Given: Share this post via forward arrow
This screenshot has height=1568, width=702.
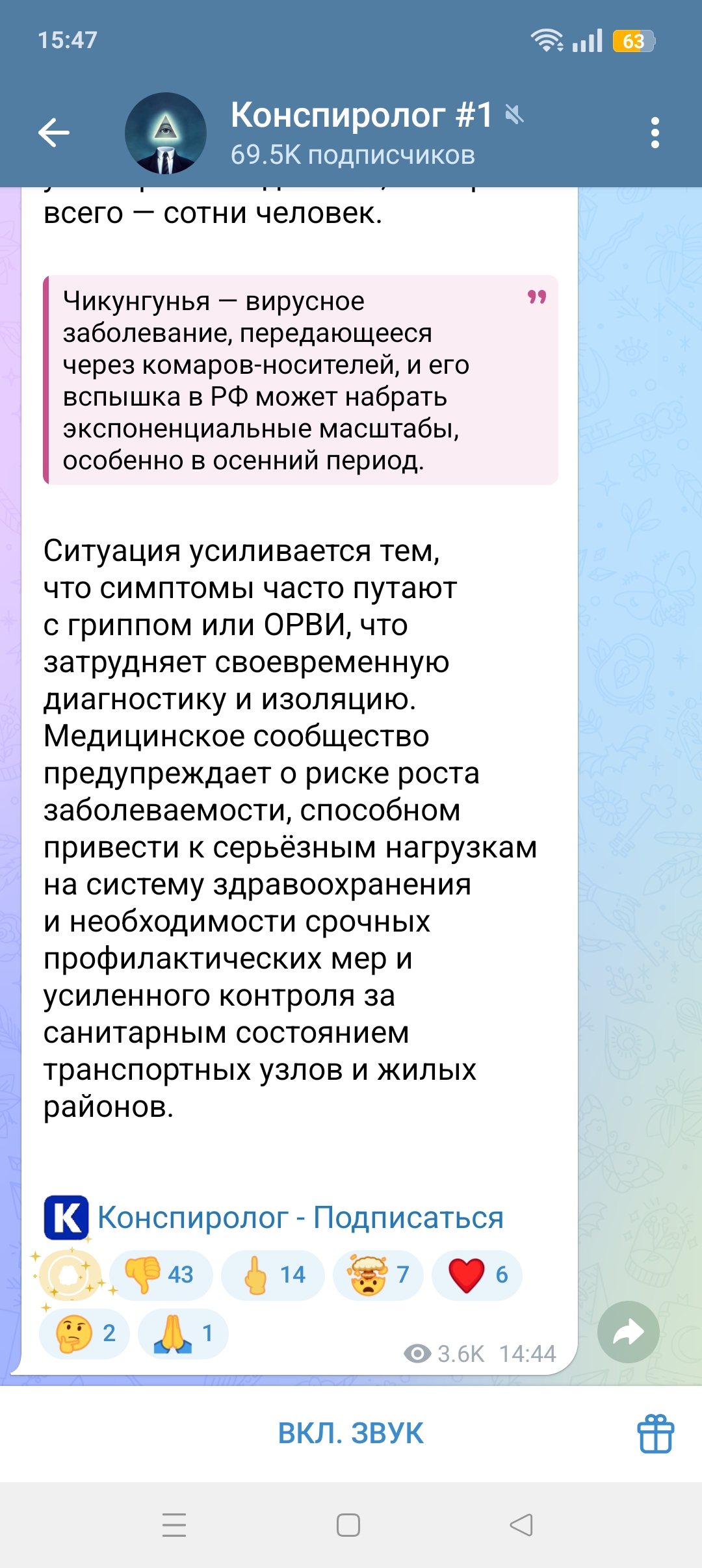Looking at the screenshot, I should 629,1332.
